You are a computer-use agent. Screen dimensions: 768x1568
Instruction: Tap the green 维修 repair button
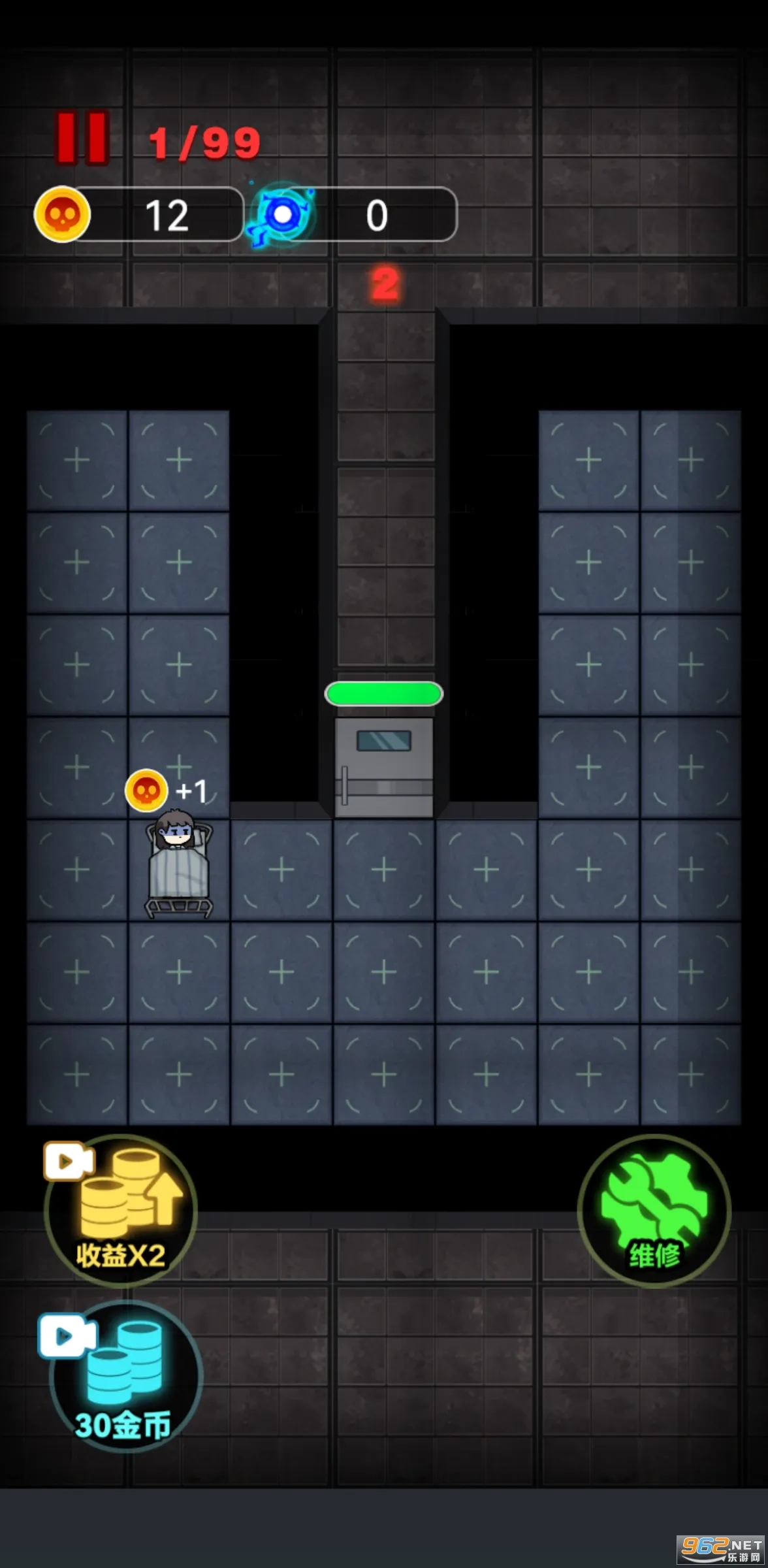(654, 1210)
